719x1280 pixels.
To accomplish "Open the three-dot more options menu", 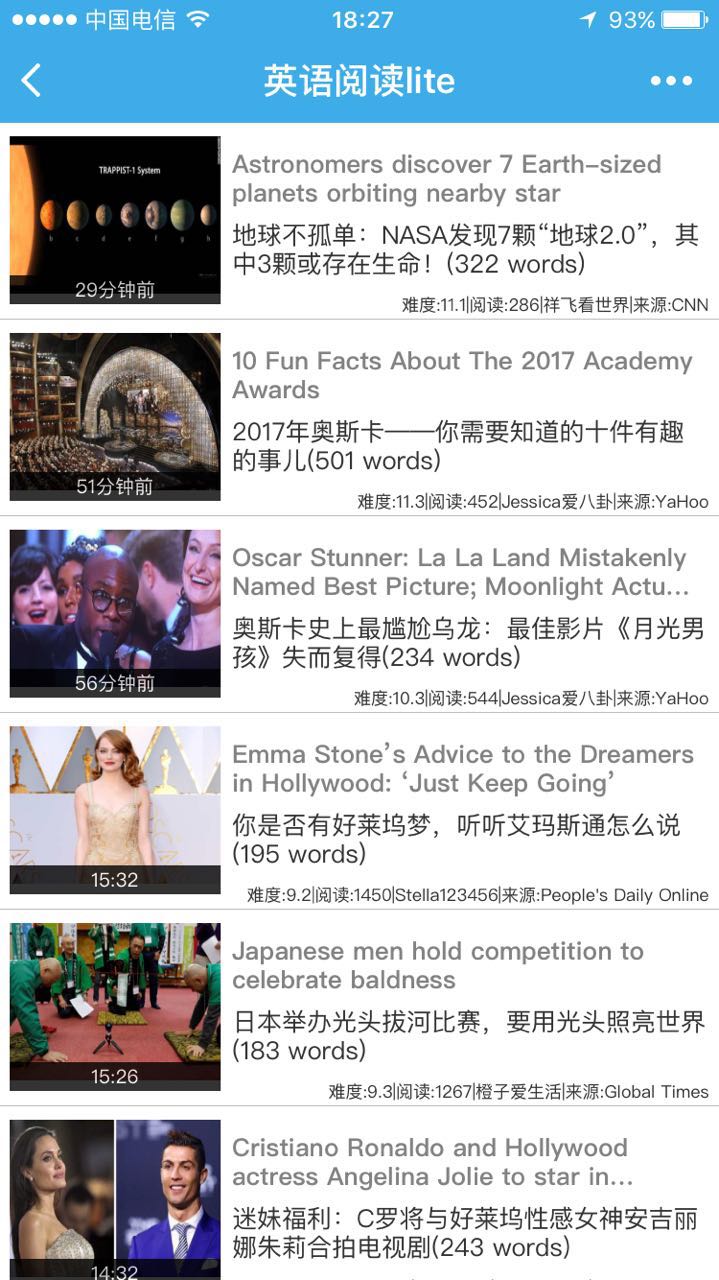I will pyautogui.click(x=671, y=81).
